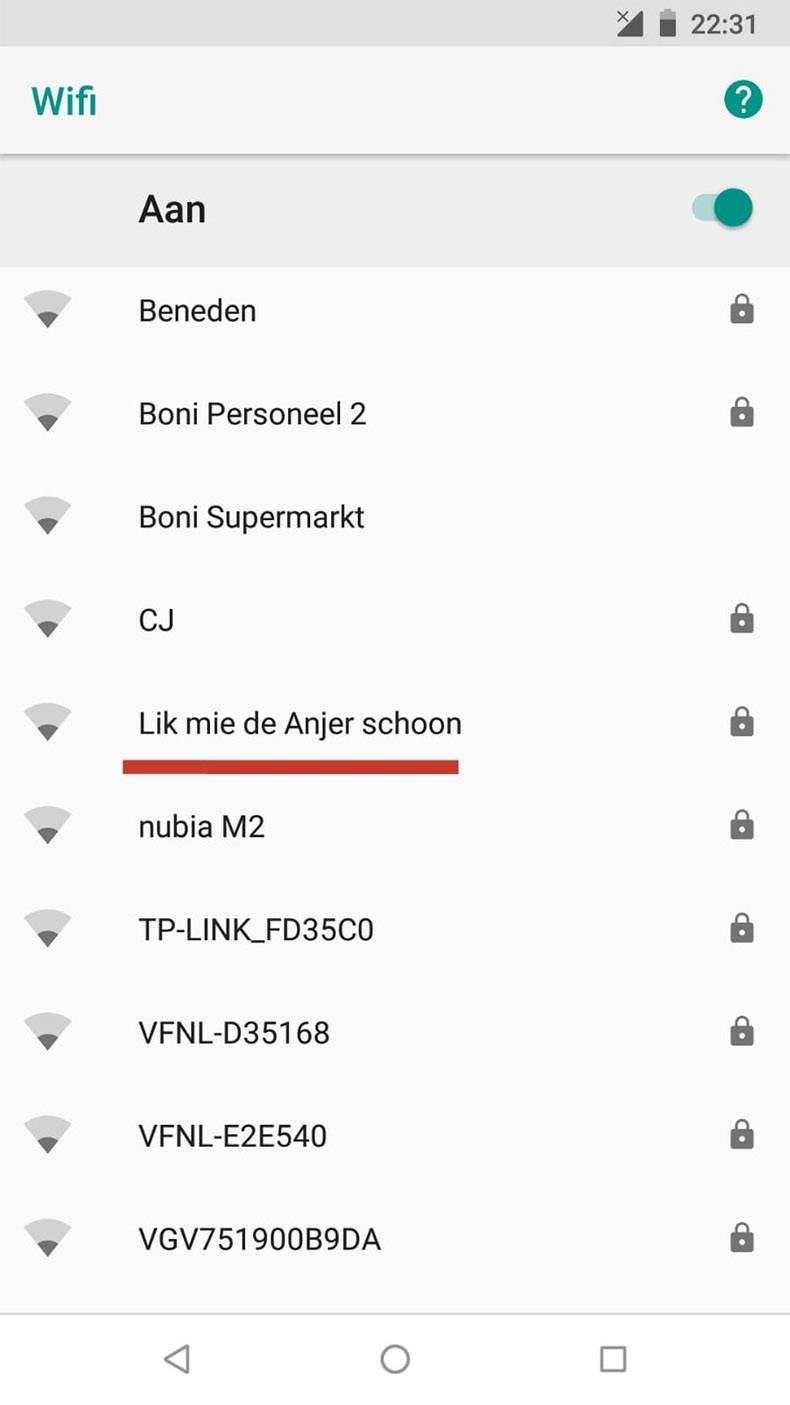Tap the system home button
The width and height of the screenshot is (790, 1405).
[395, 1358]
